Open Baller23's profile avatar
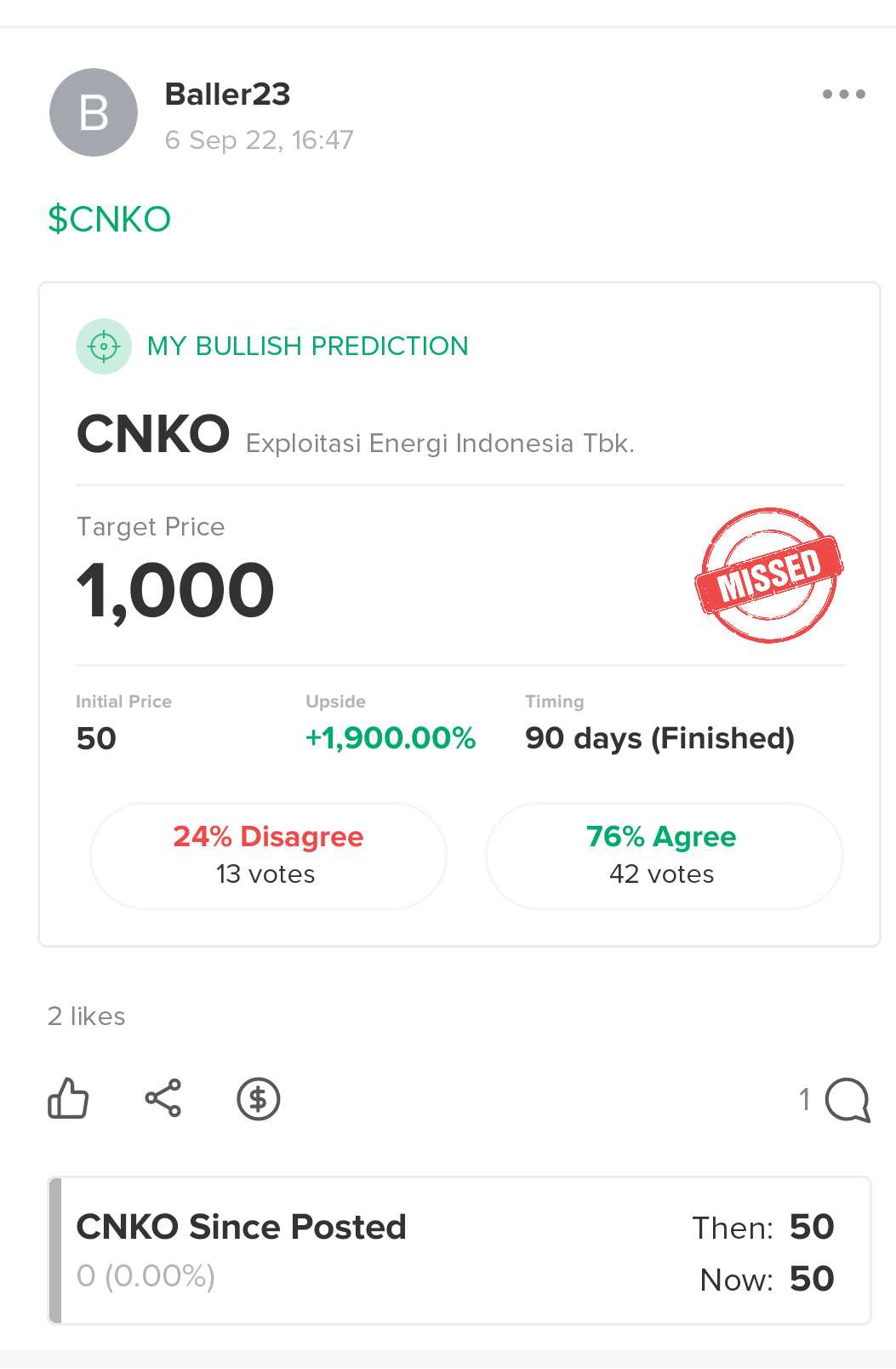Screen dimensions: 896x1369 click(x=94, y=112)
